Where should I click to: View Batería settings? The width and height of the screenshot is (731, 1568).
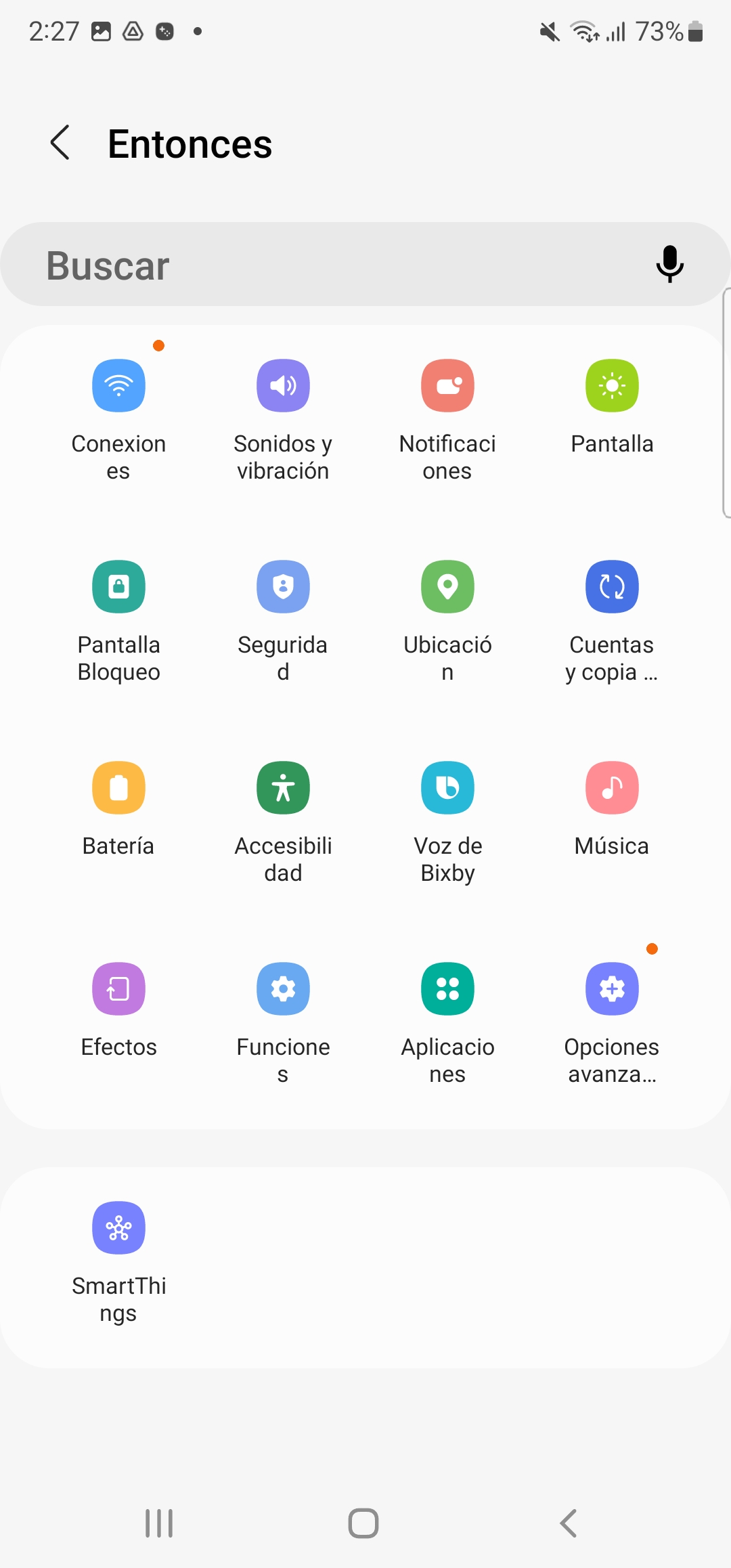coord(119,810)
